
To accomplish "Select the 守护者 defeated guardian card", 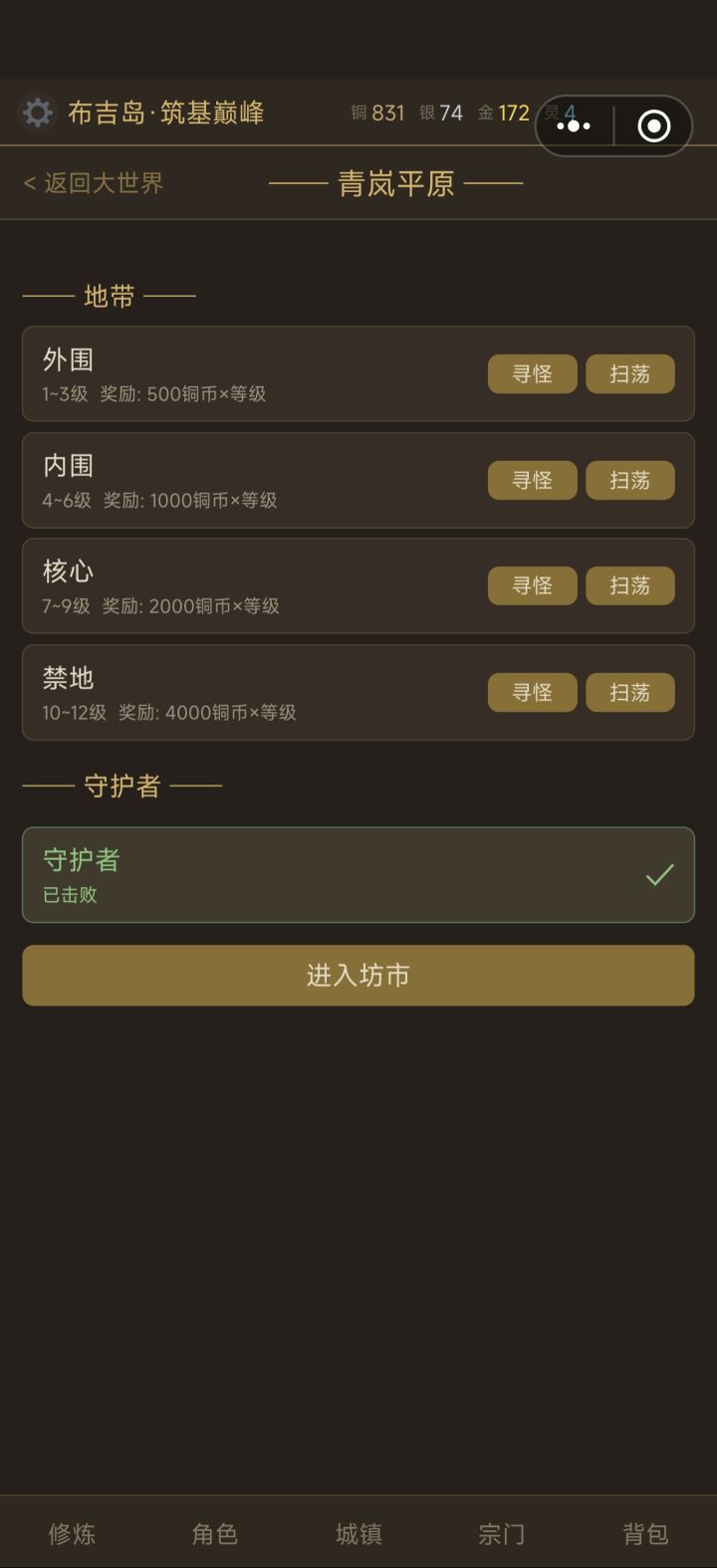I will point(358,875).
